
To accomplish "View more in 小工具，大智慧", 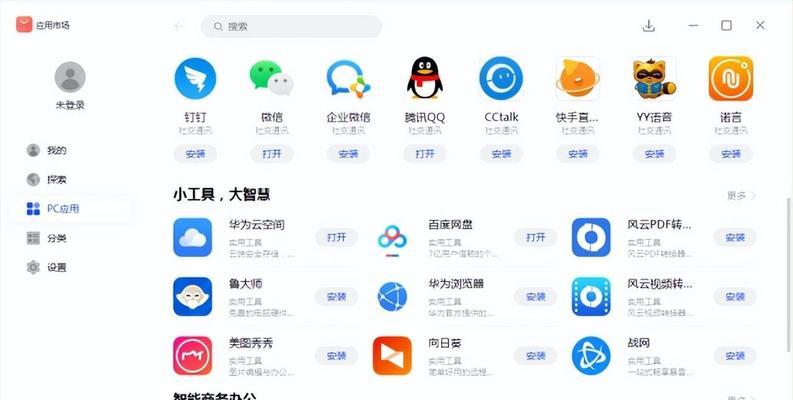I will 740,195.
